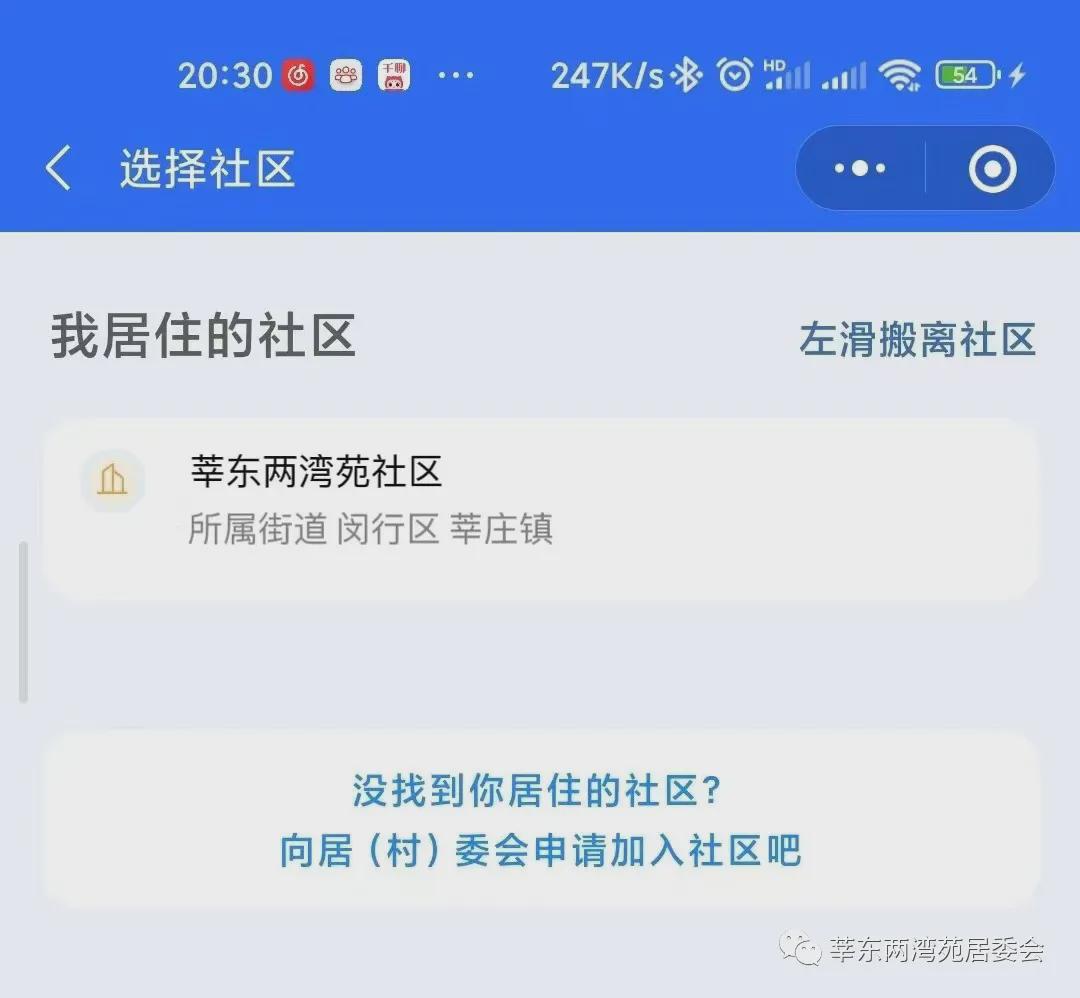
Task: Open the mini program three-dot menu
Action: [860, 169]
